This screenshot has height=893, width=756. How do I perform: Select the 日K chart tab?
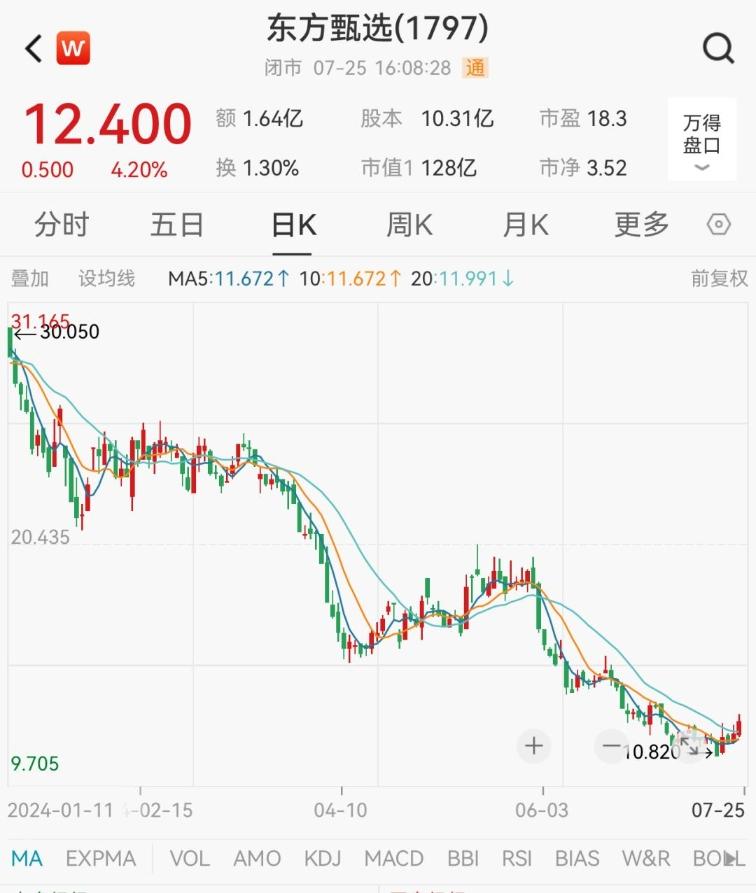pos(293,224)
